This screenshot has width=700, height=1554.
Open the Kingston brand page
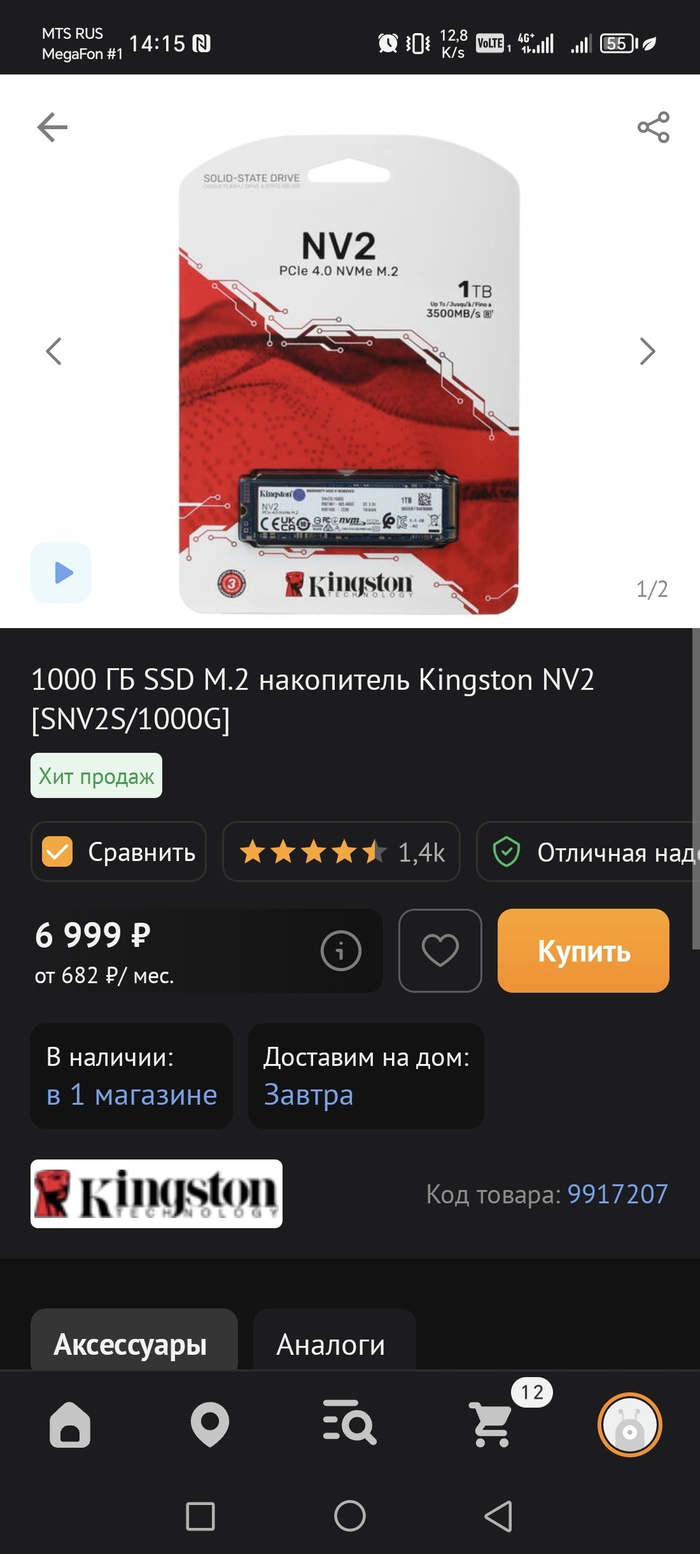[157, 1193]
